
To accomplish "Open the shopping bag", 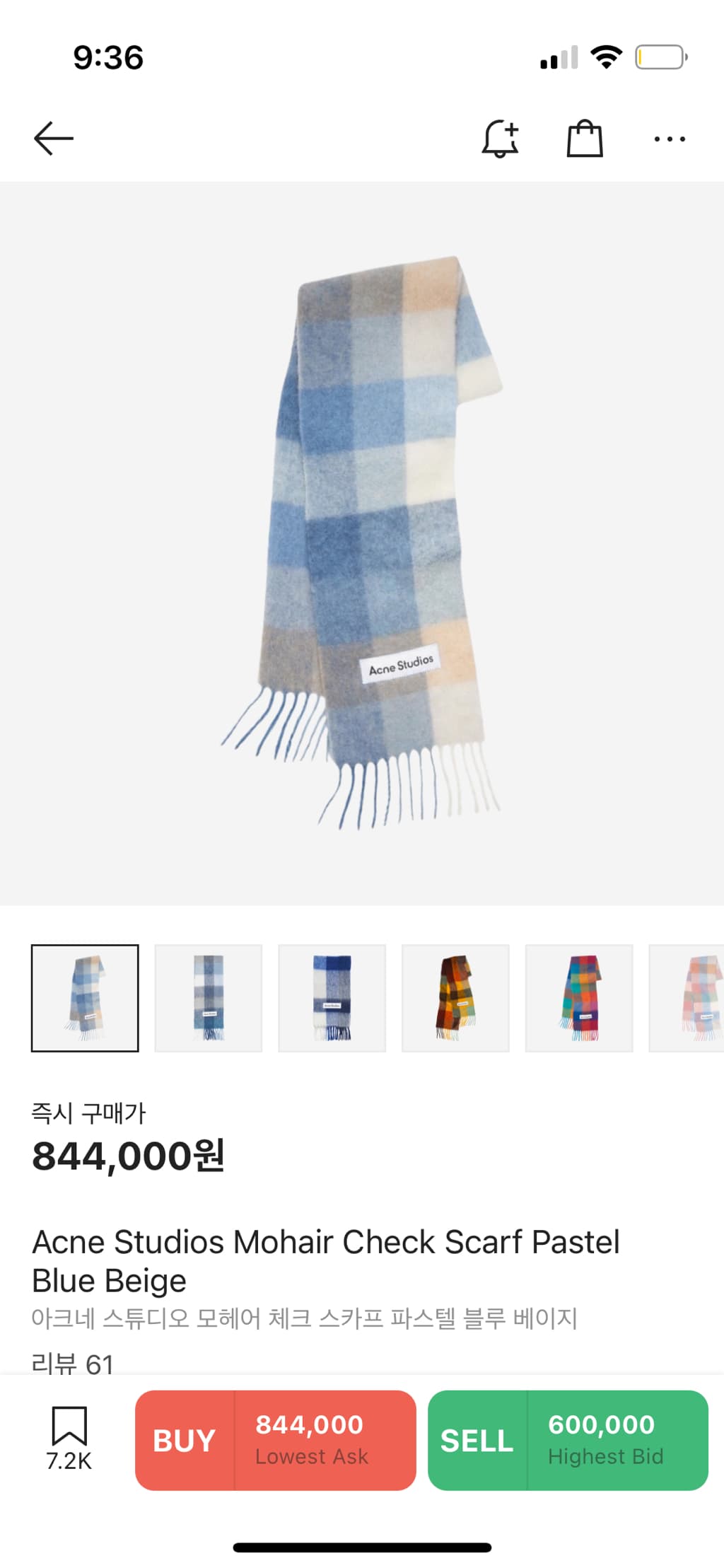I will click(585, 138).
